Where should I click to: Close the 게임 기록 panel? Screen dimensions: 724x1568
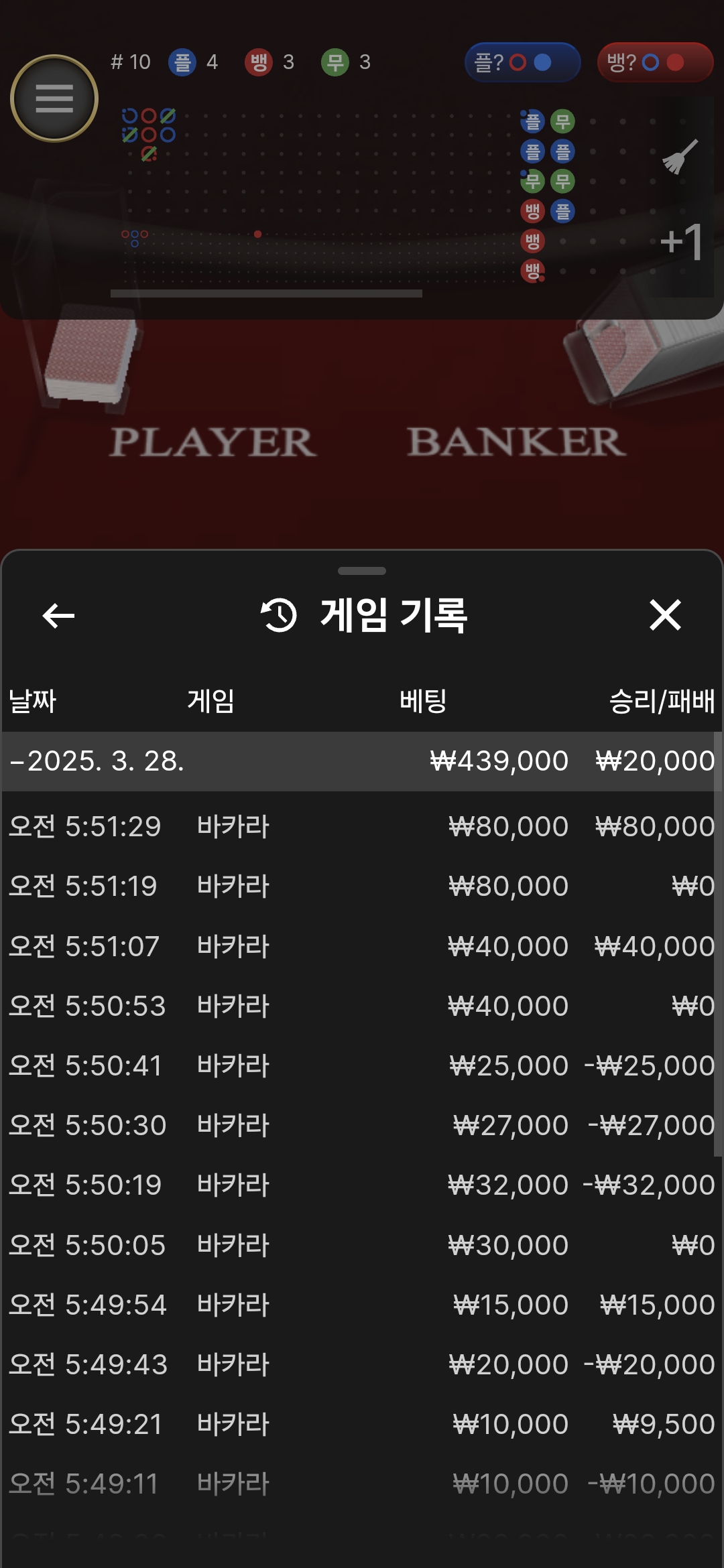coord(665,615)
